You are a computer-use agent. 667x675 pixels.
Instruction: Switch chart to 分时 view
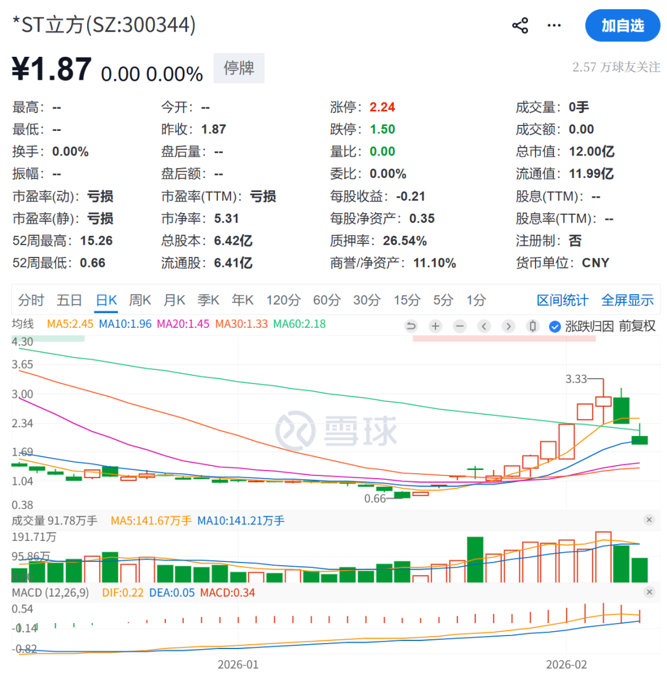click(31, 299)
